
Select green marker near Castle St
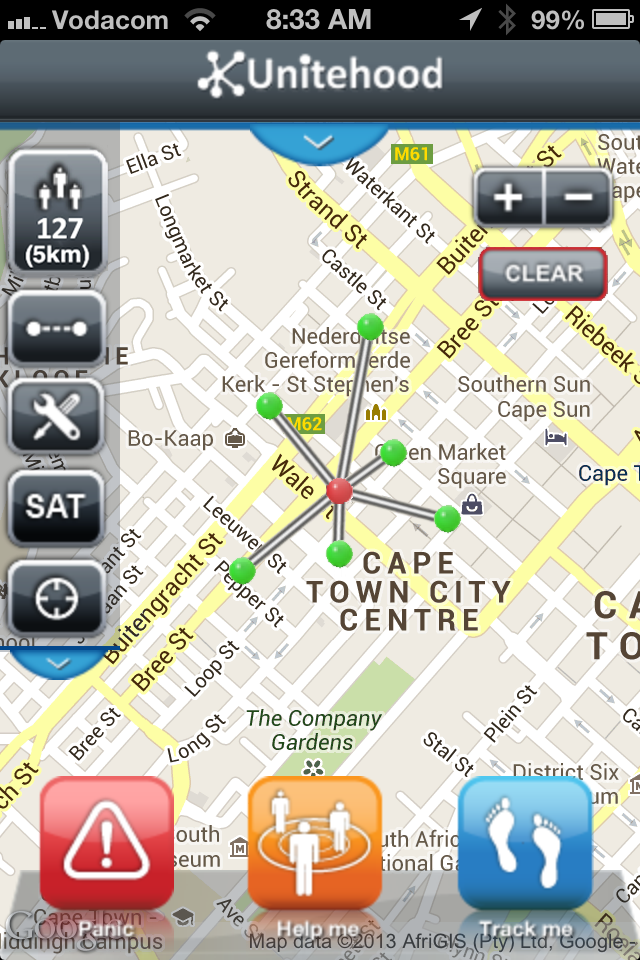[x=370, y=326]
